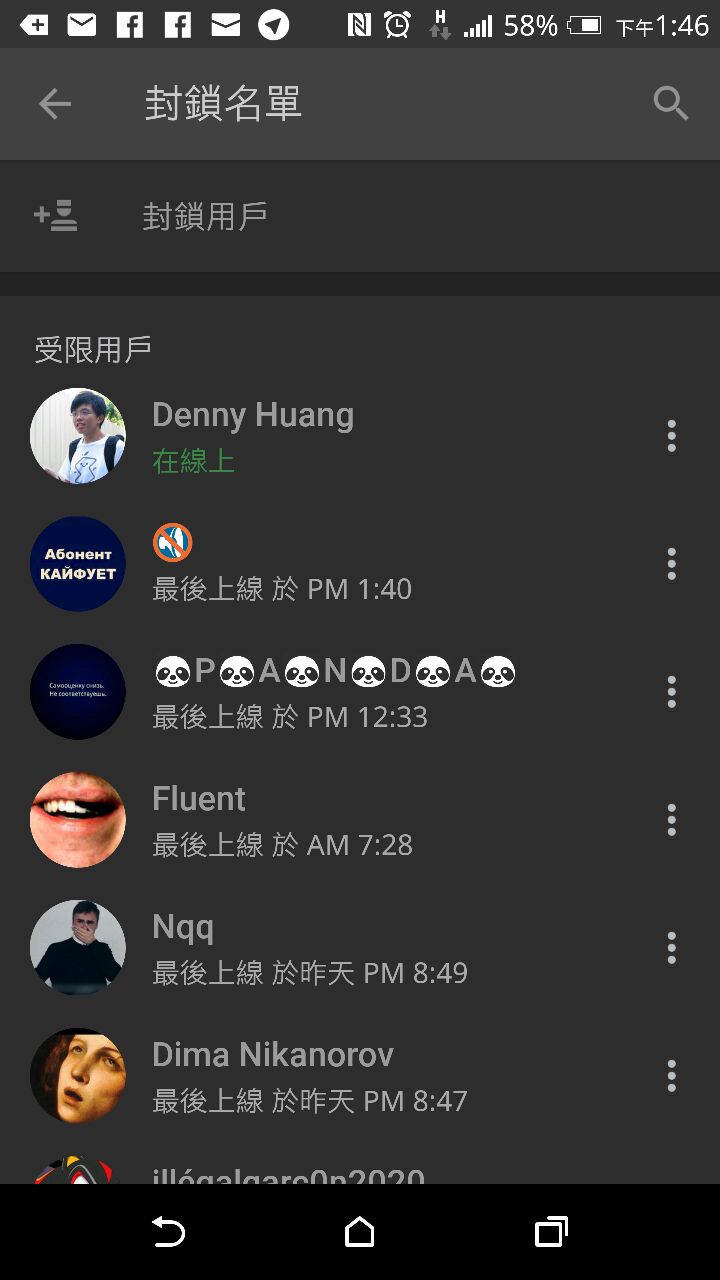Screen dimensions: 720x1280
Task: Open options menu for Denny Huang
Action: (671, 436)
